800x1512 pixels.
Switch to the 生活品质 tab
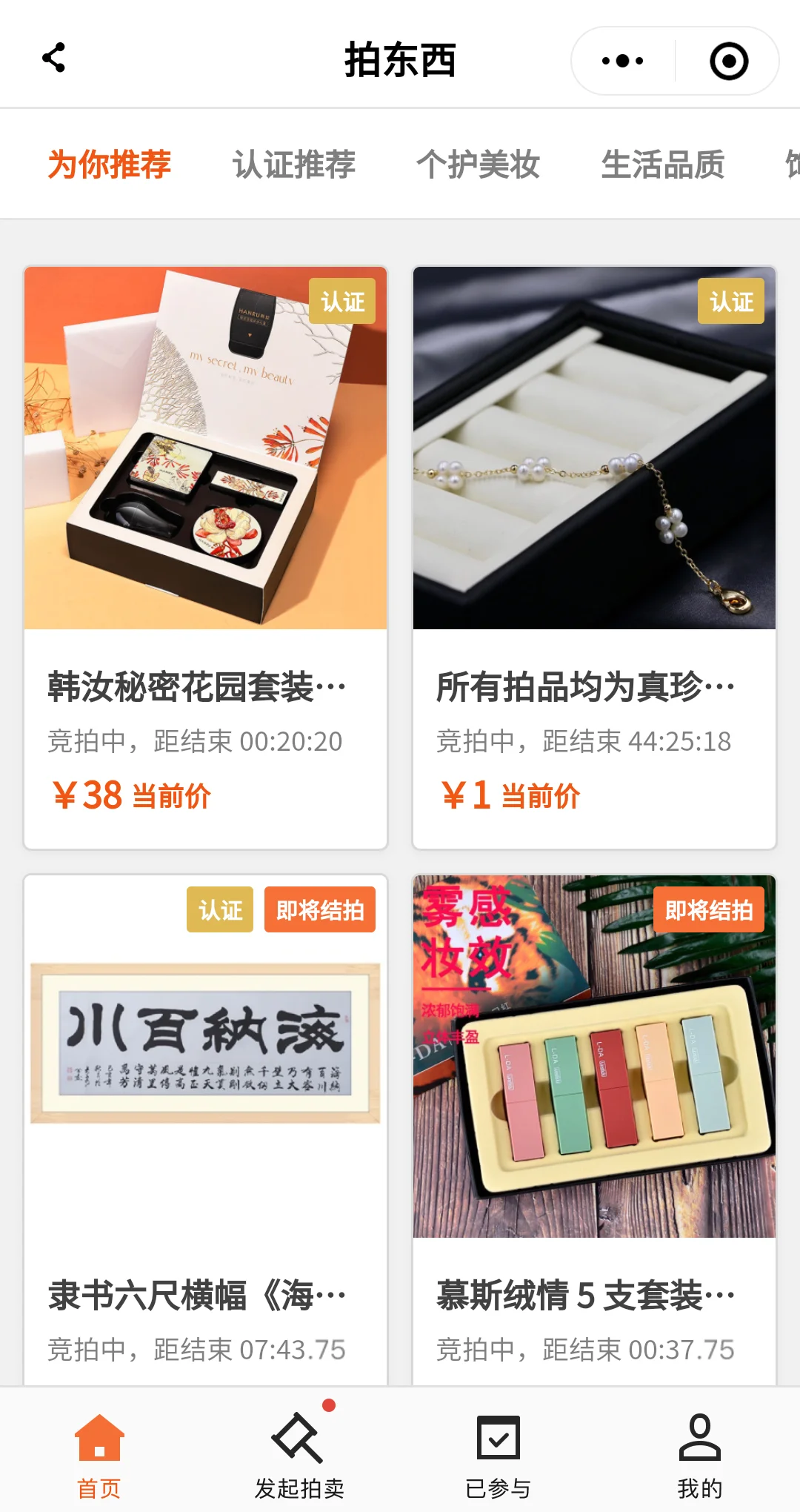point(663,165)
